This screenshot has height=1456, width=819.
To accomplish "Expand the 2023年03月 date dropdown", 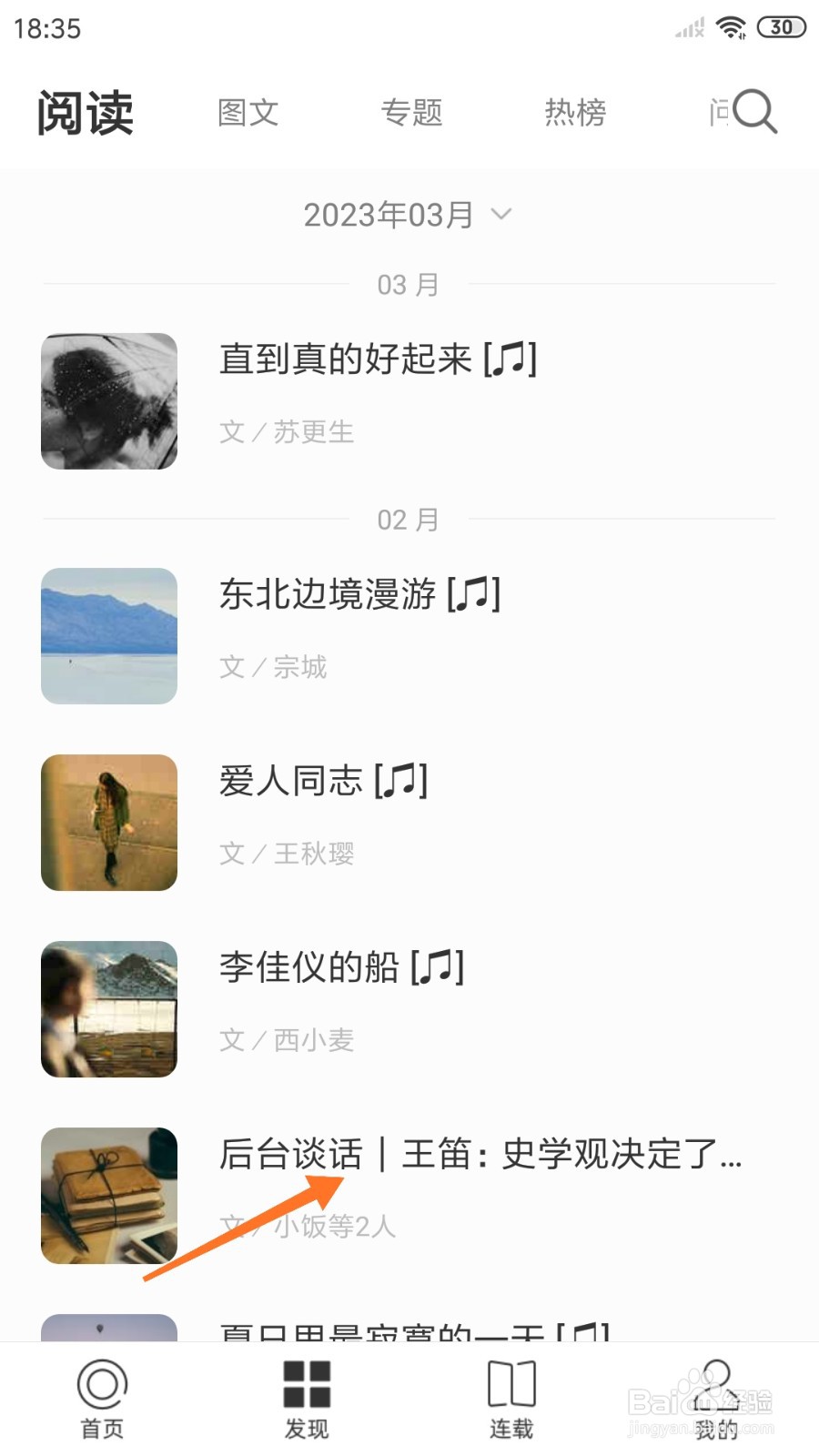I will point(408,215).
